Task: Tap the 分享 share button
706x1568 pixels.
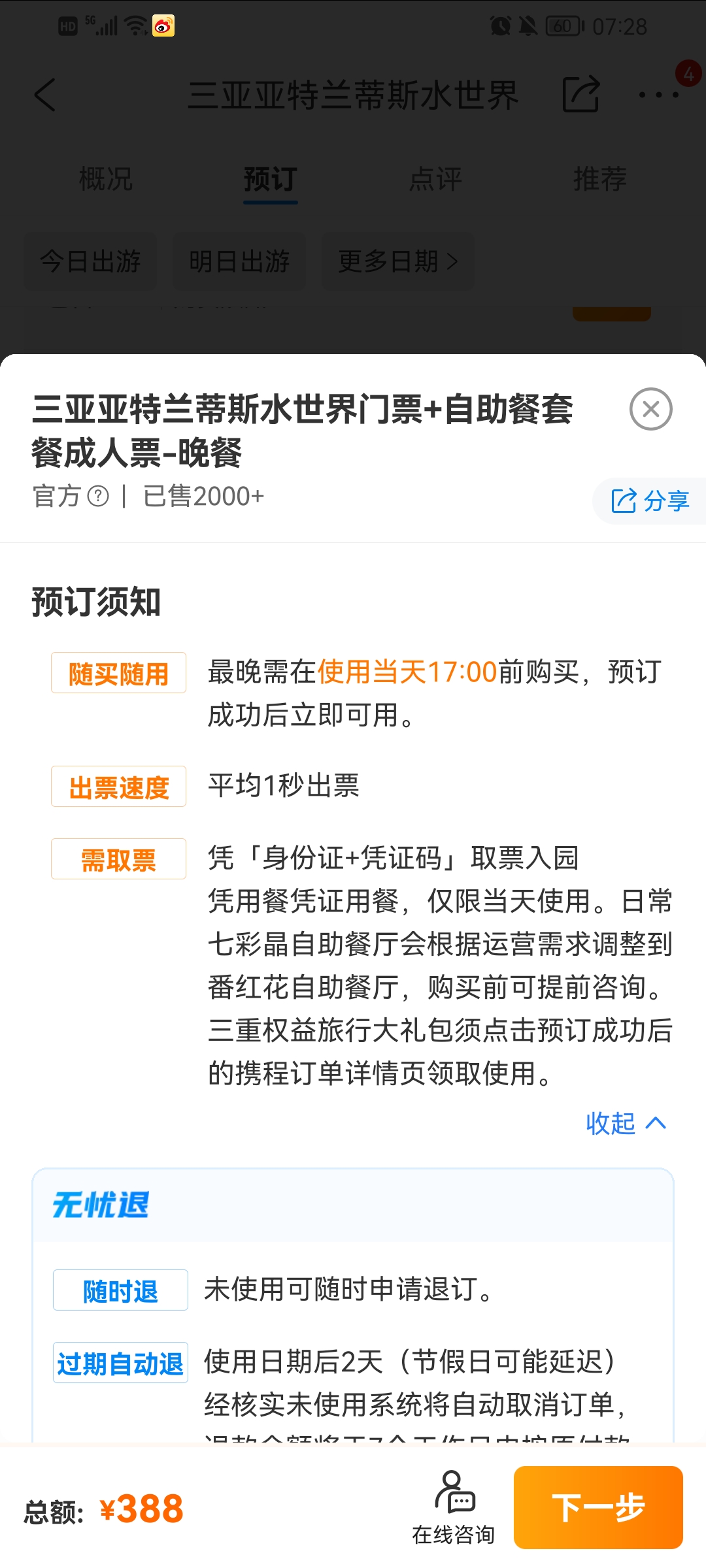Action: [650, 501]
